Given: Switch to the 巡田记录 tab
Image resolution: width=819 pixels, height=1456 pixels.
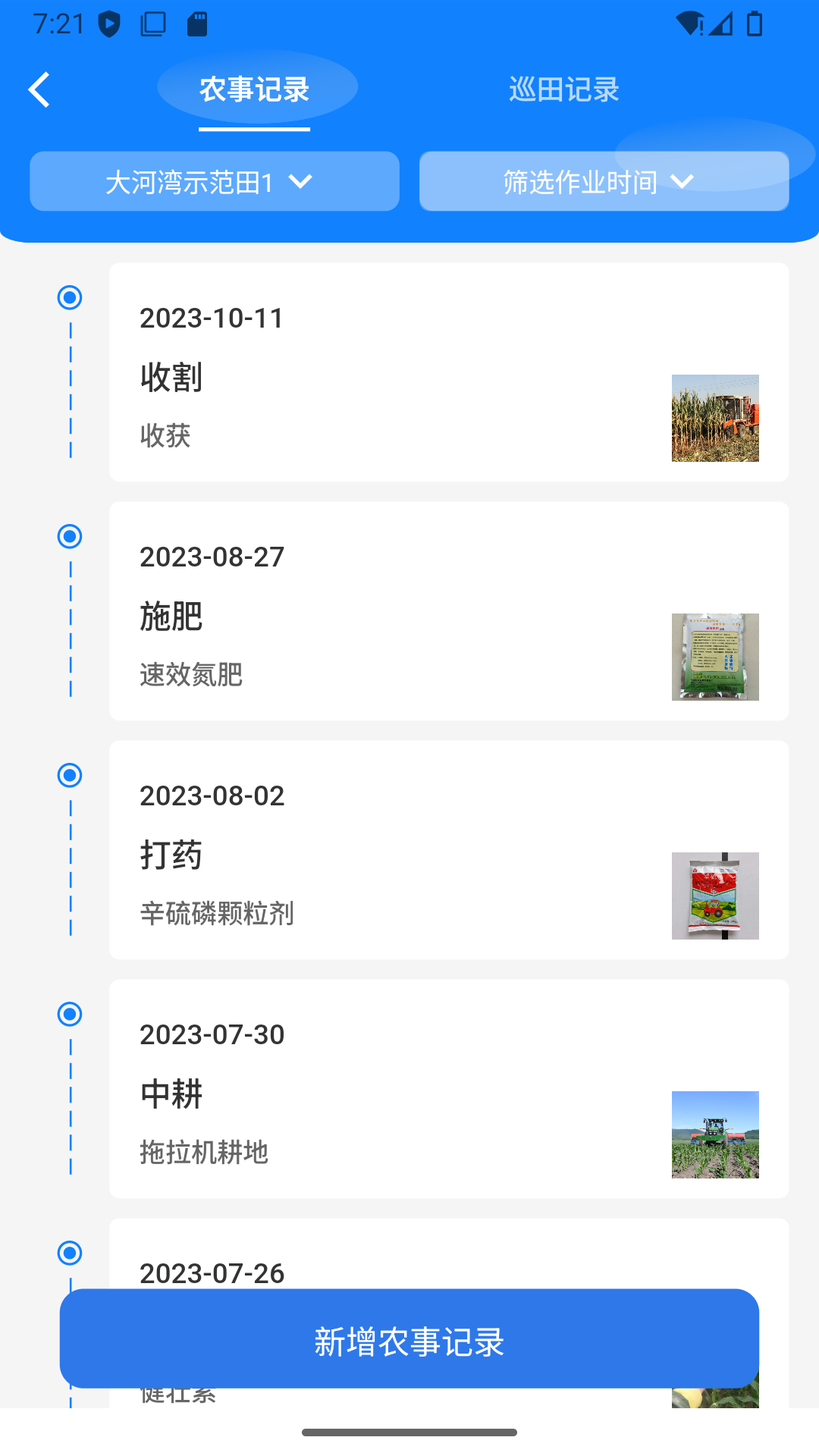Looking at the screenshot, I should pyautogui.click(x=563, y=89).
